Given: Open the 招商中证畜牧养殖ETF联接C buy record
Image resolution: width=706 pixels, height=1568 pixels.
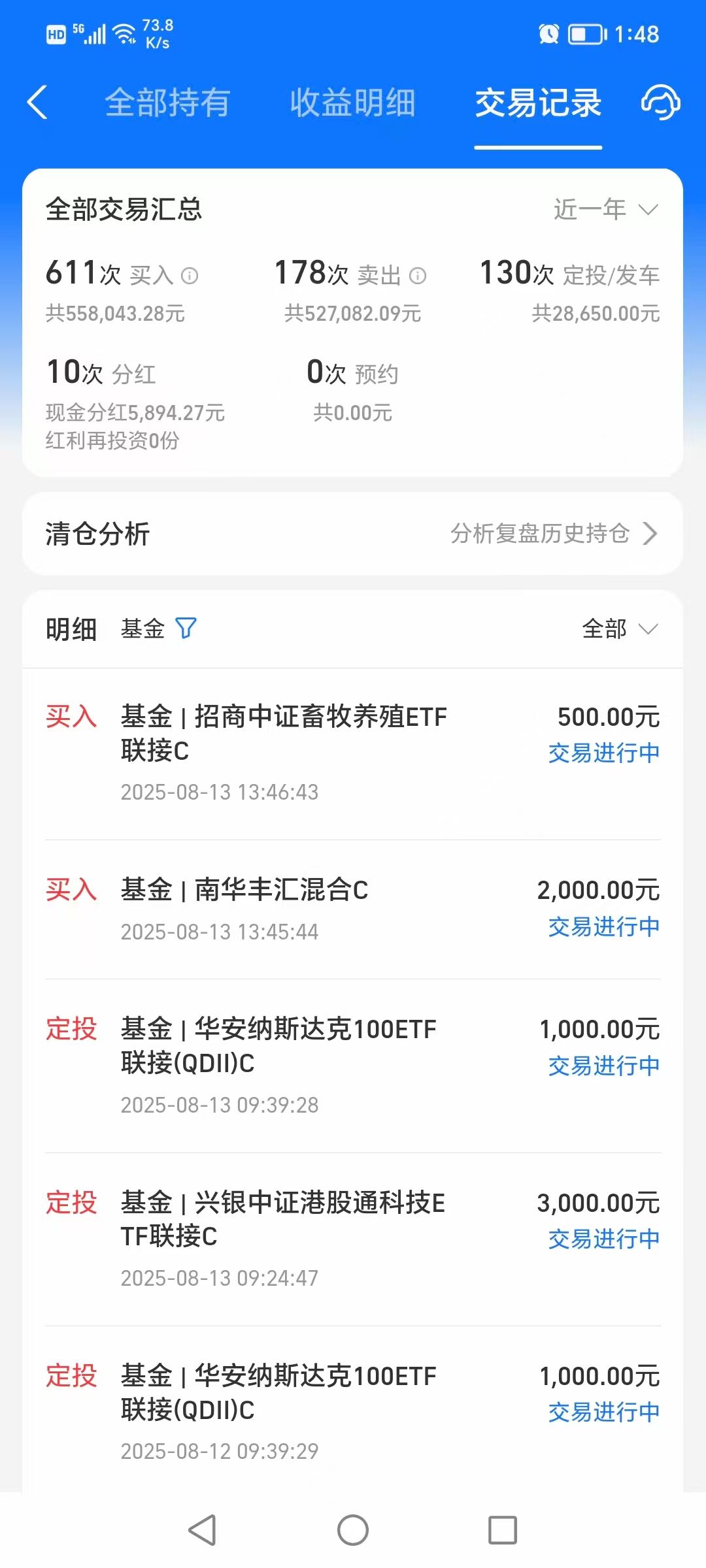Looking at the screenshot, I should tap(353, 753).
